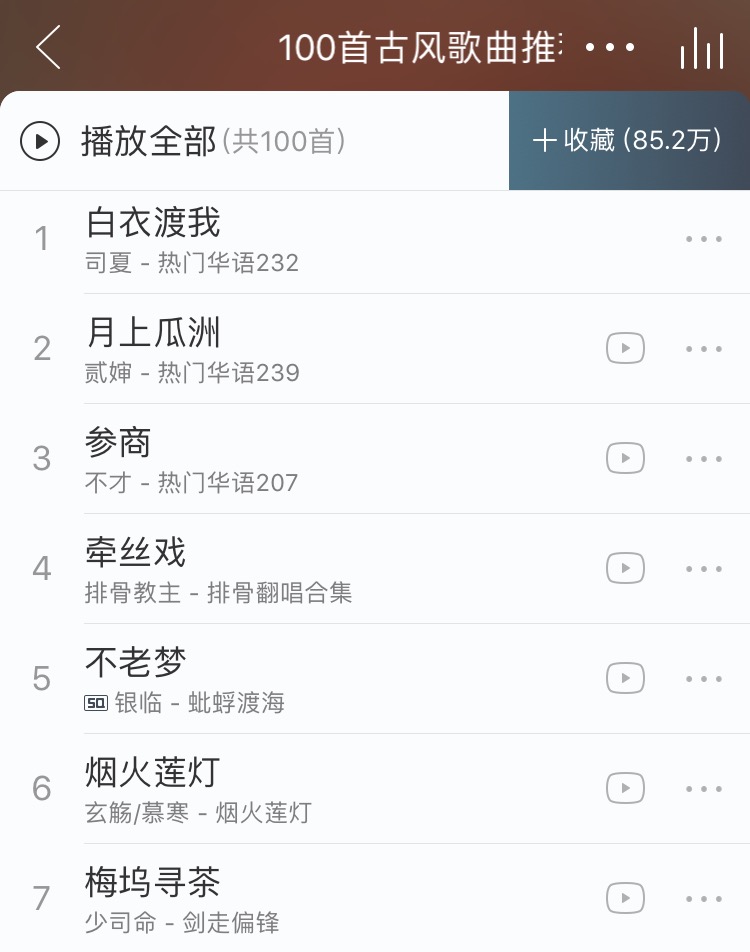This screenshot has width=750, height=952.
Task: Watch the video for 月上瓜洲
Action: click(x=625, y=348)
